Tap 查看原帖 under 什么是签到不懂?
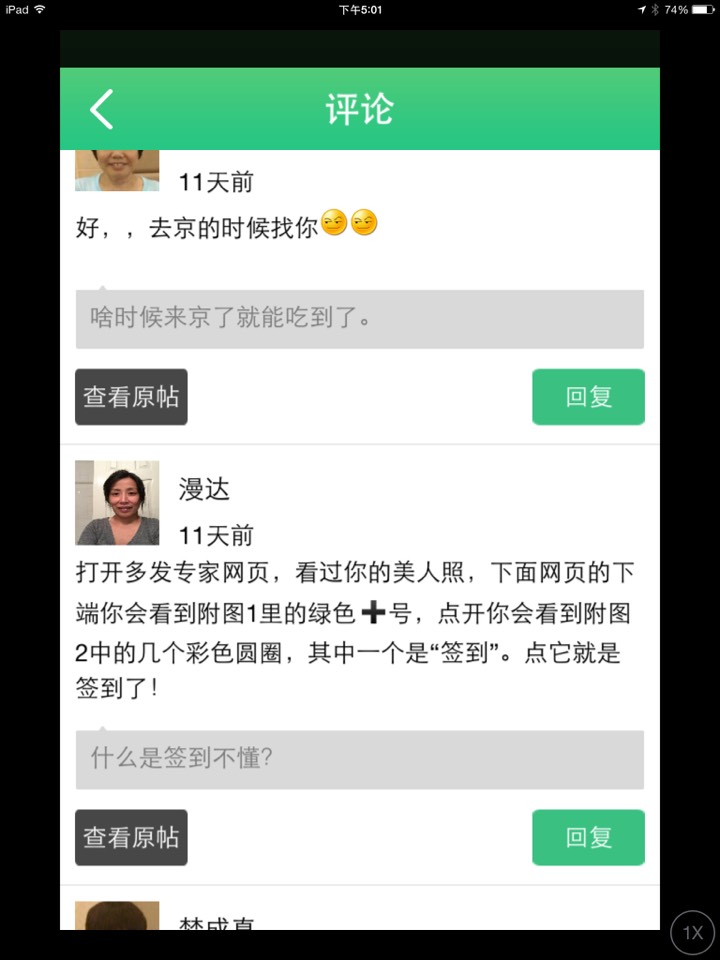The image size is (720, 960). [x=131, y=837]
